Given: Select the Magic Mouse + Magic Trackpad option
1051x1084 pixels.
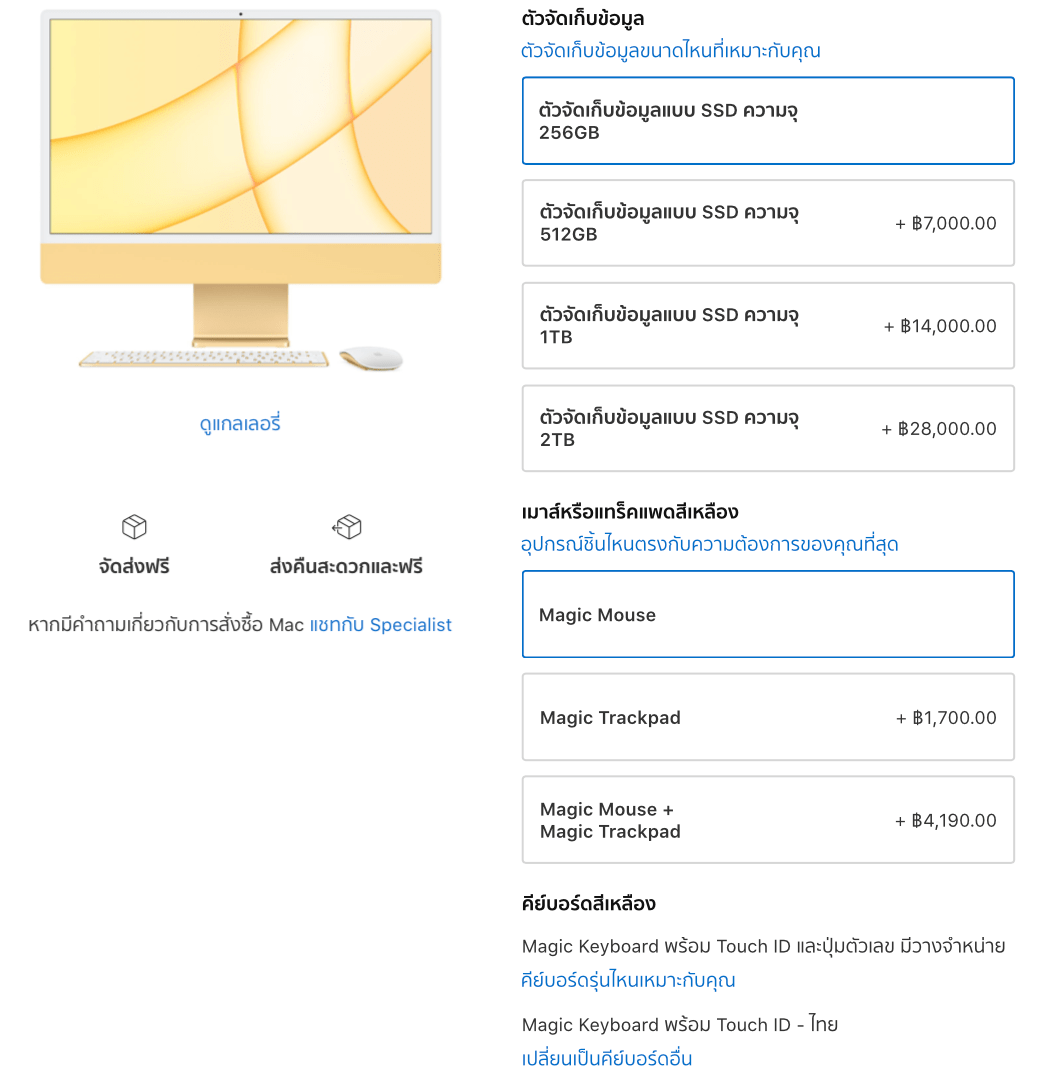Looking at the screenshot, I should click(x=768, y=820).
